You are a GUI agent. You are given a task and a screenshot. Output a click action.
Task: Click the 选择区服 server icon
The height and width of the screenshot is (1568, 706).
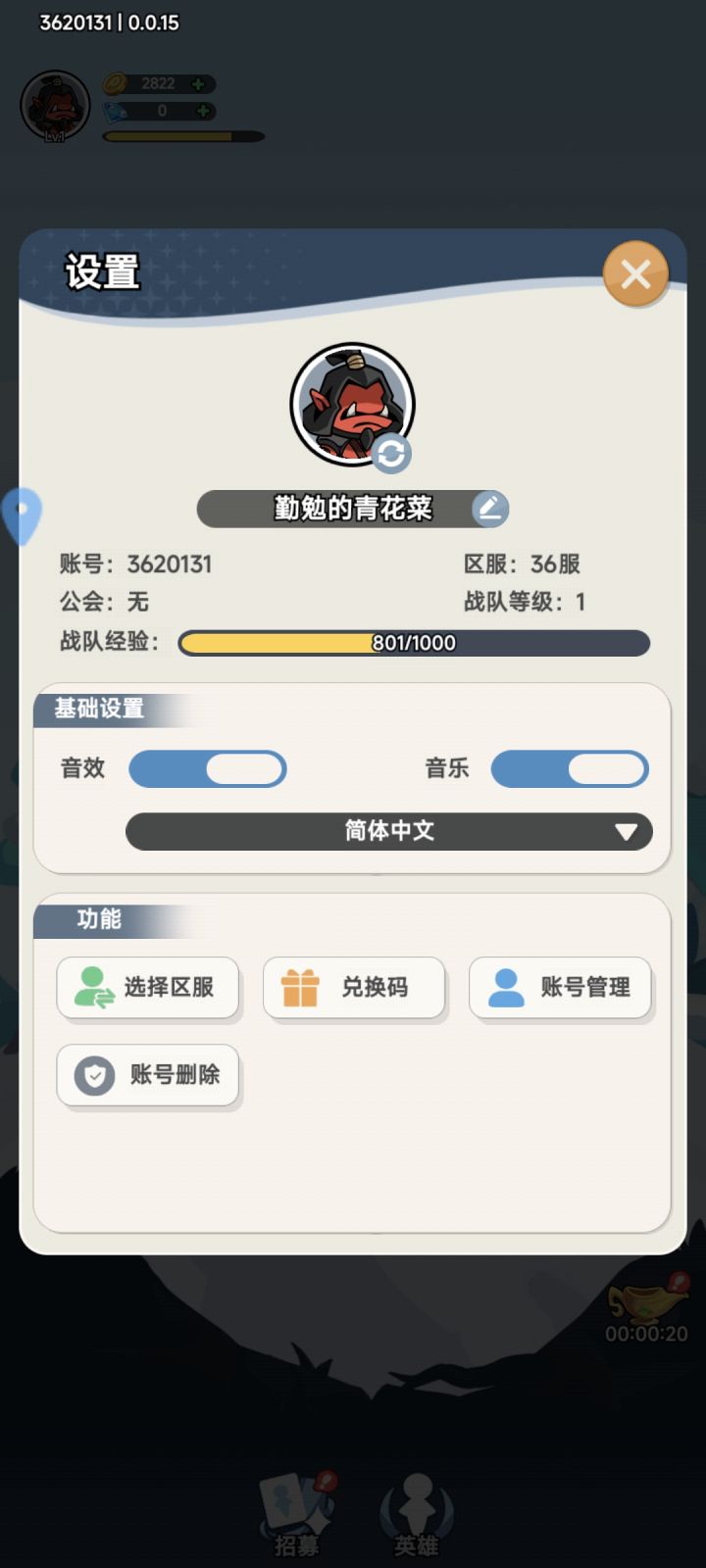[x=91, y=988]
